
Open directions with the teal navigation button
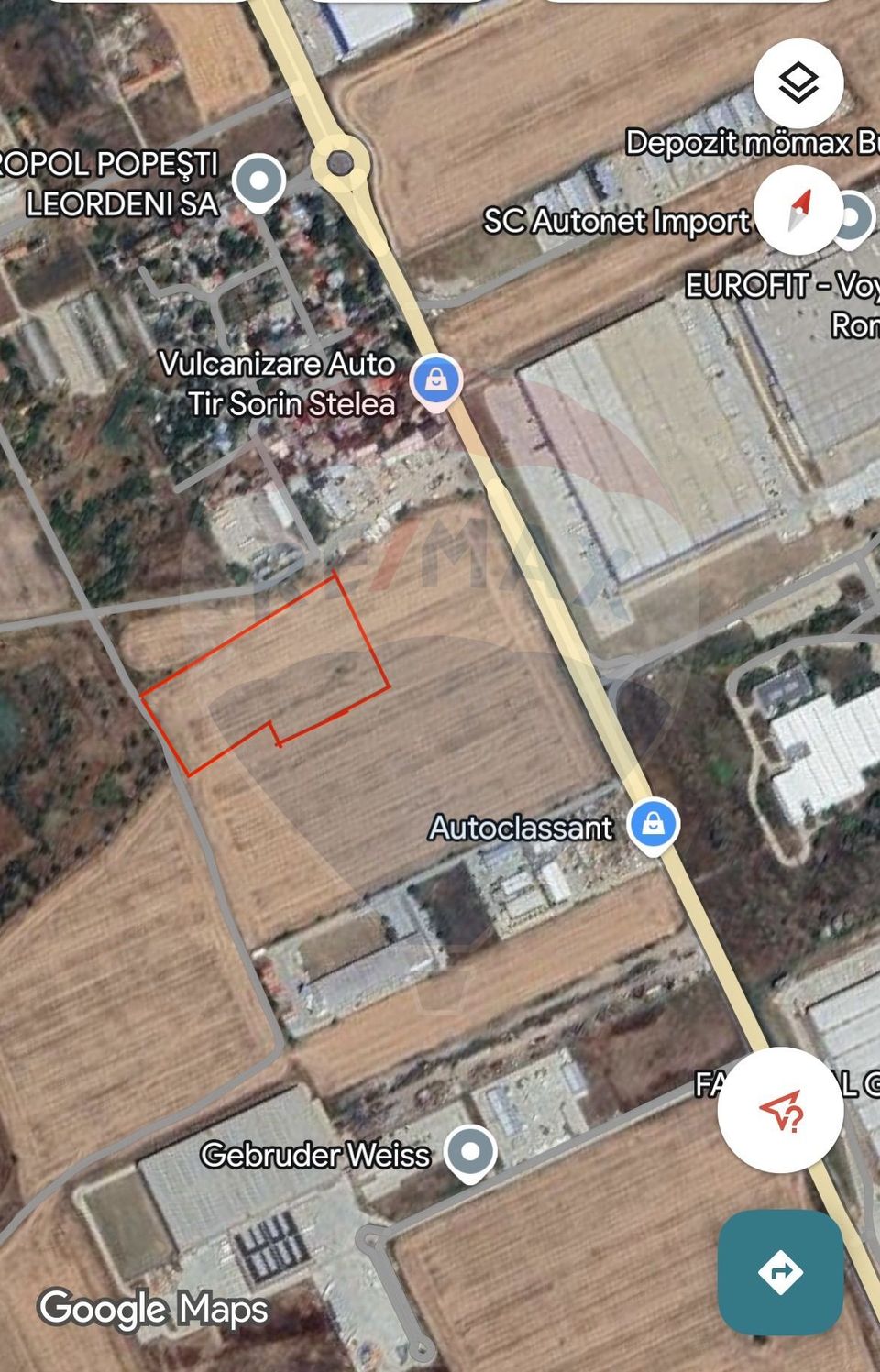(780, 1271)
